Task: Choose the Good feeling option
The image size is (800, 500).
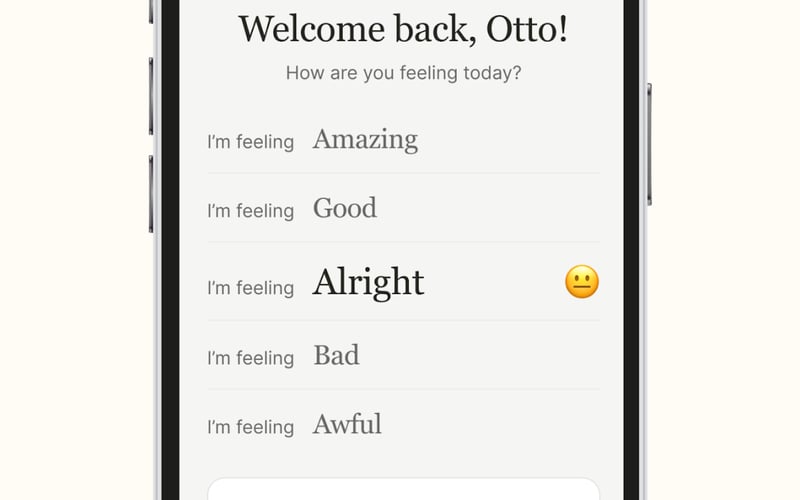Action: coord(345,209)
